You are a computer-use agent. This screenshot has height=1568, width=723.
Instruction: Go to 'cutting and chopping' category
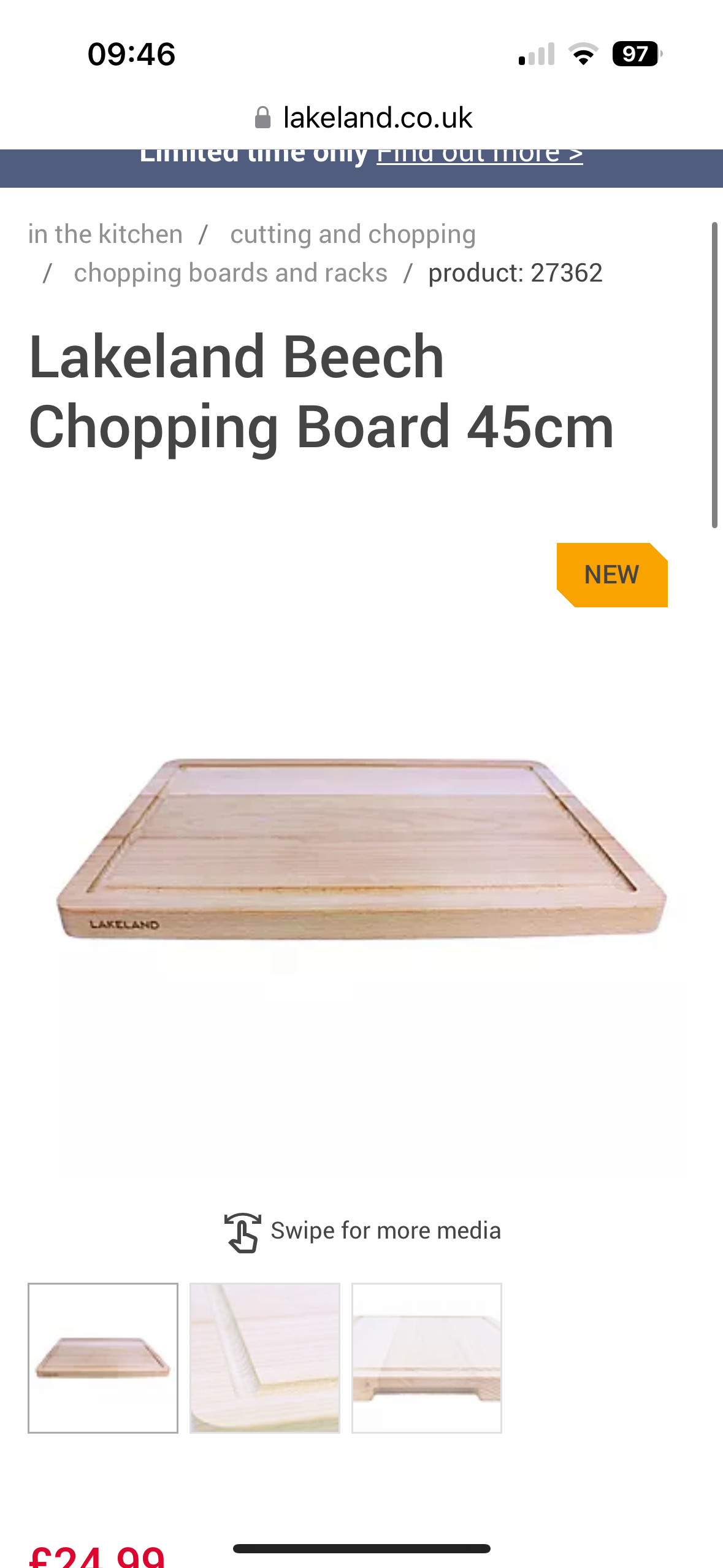353,234
